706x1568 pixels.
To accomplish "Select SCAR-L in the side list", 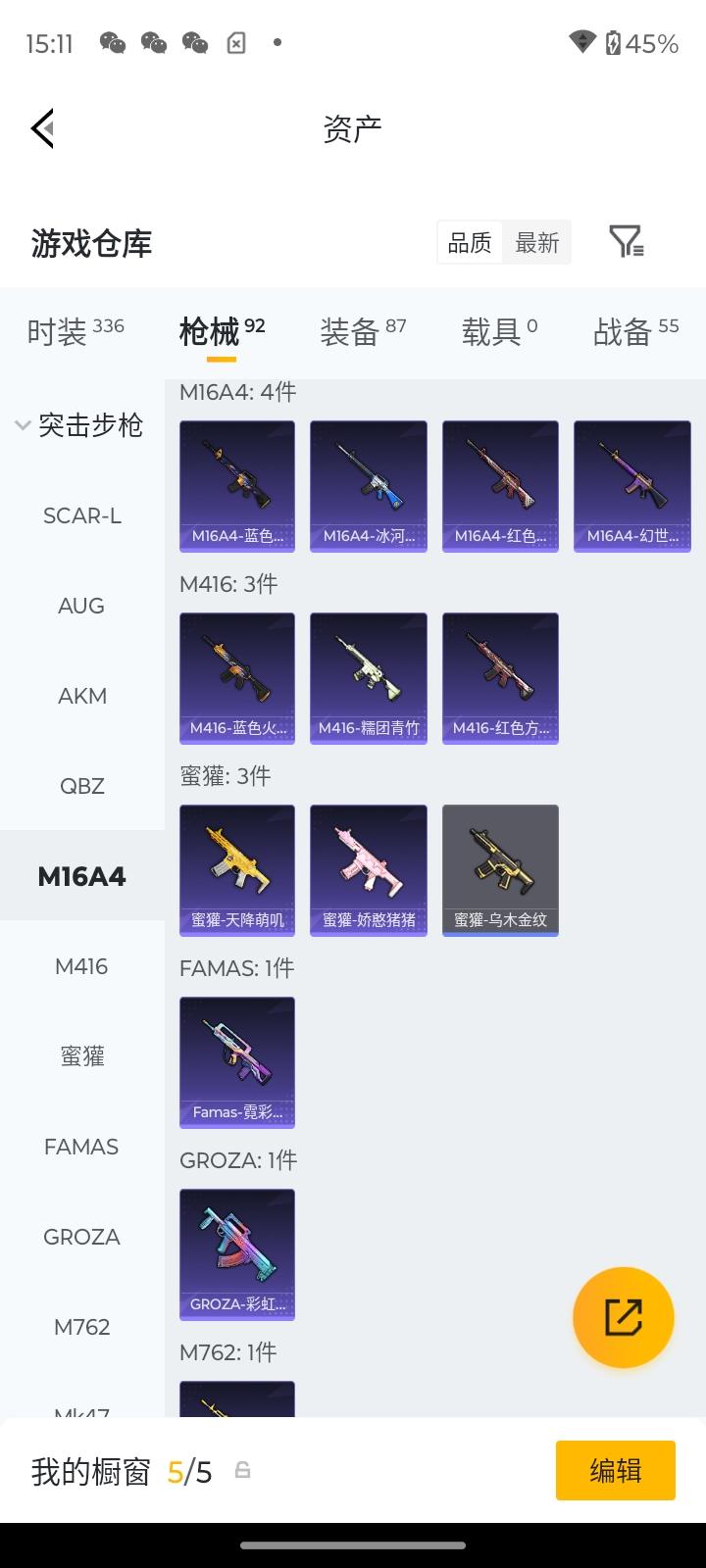I will click(x=82, y=515).
